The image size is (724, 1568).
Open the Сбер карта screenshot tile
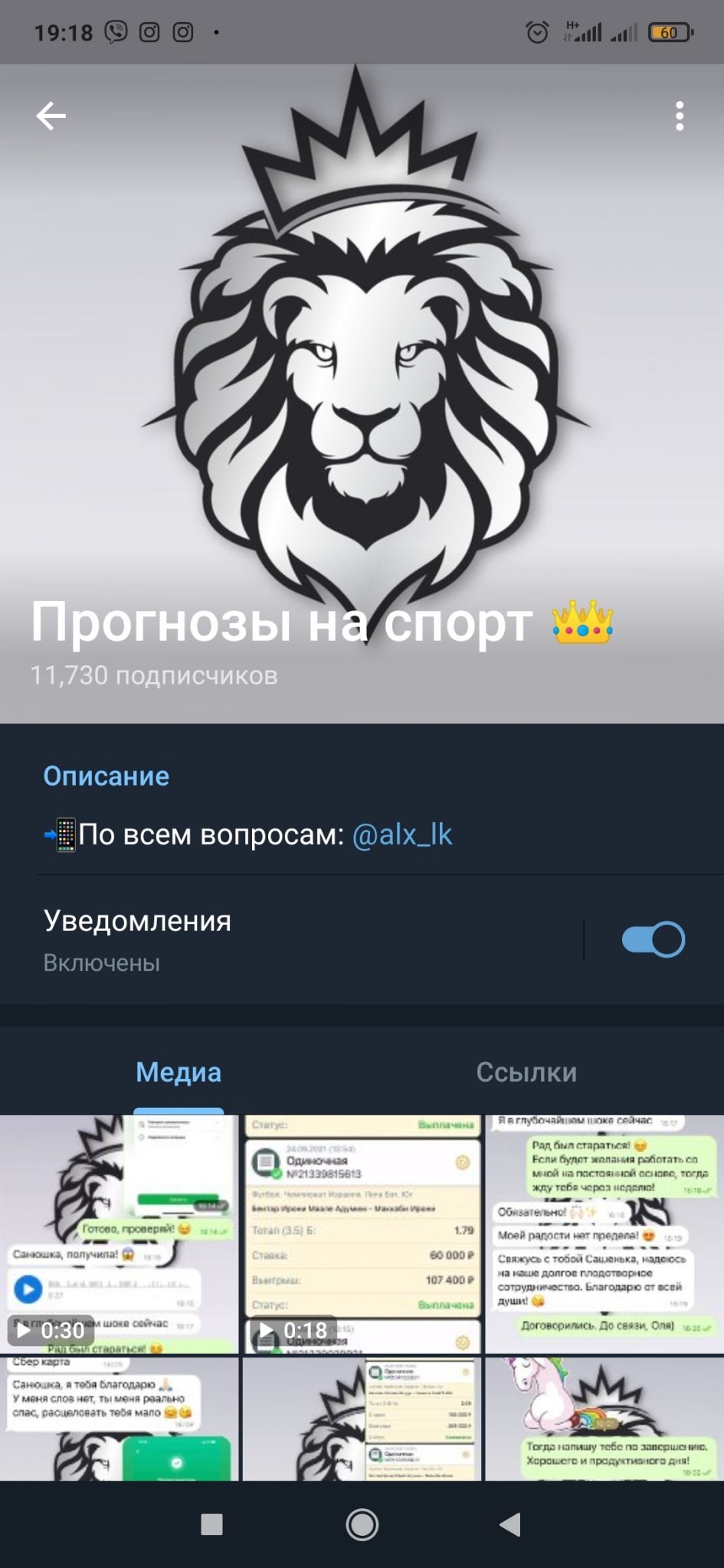coord(119,1418)
